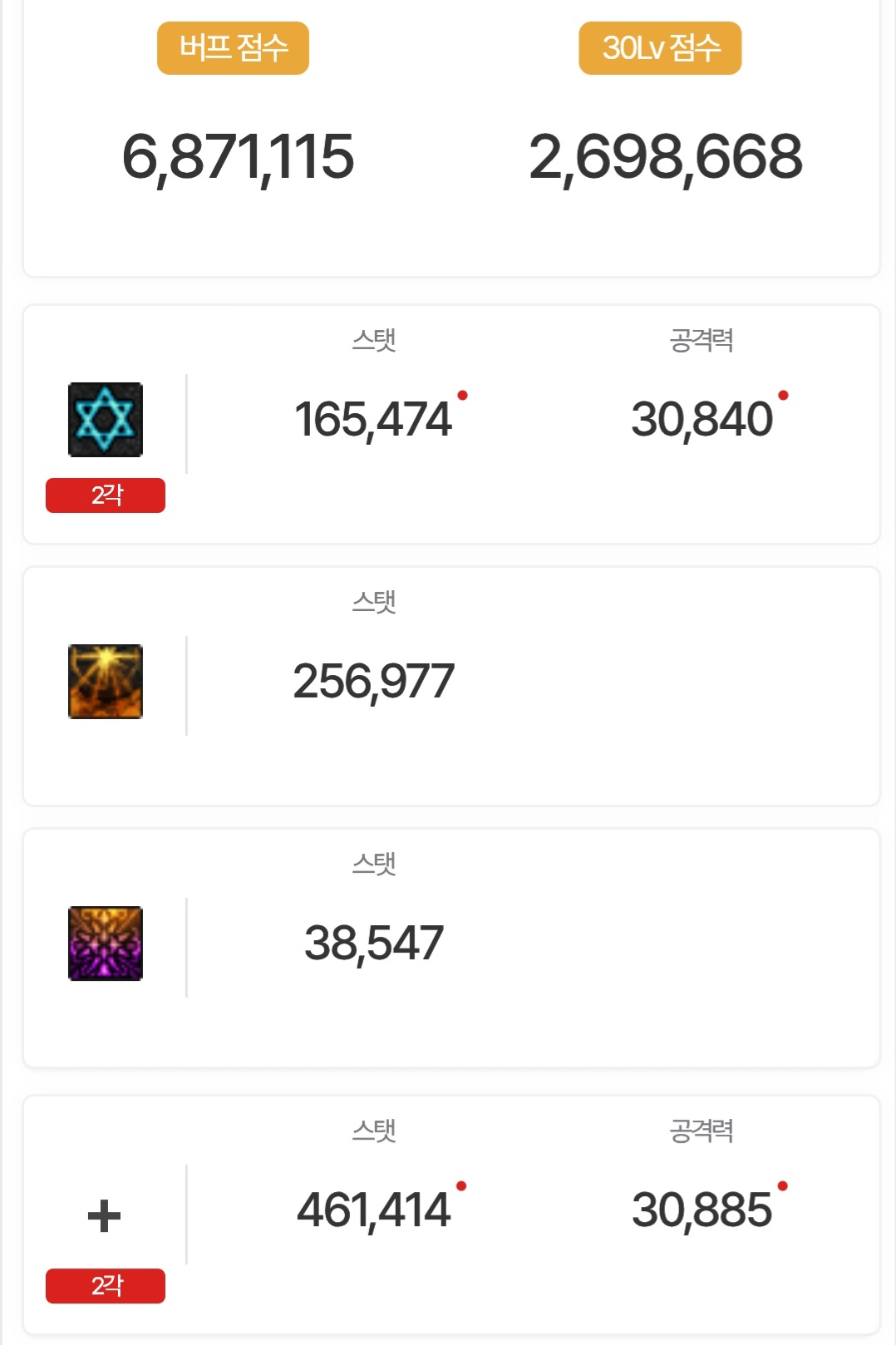Viewport: 896px width, 1345px height.
Task: Tap the purple skill icon beside 38,547
Action: coord(106,943)
